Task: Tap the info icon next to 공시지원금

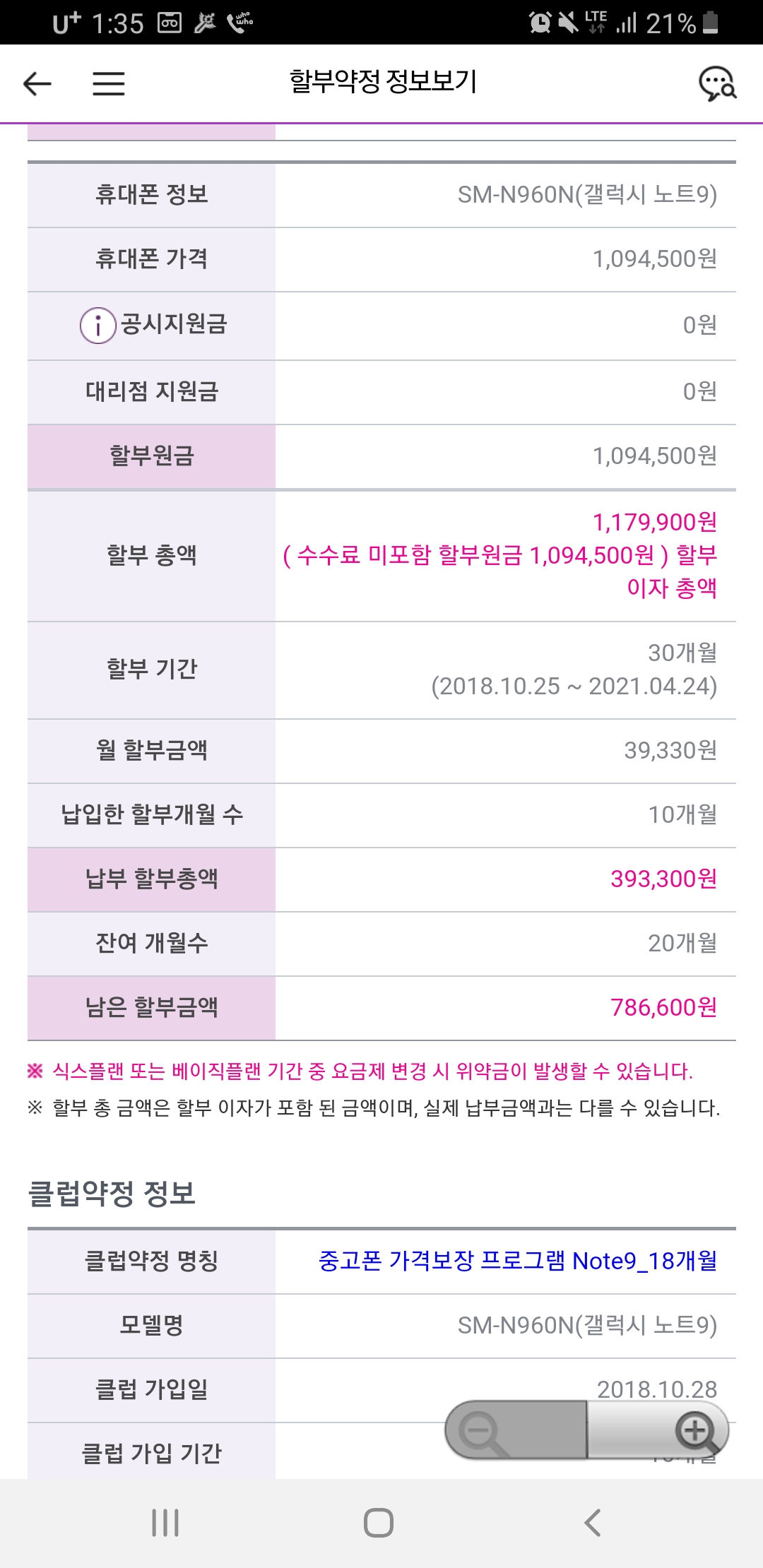Action: point(97,326)
